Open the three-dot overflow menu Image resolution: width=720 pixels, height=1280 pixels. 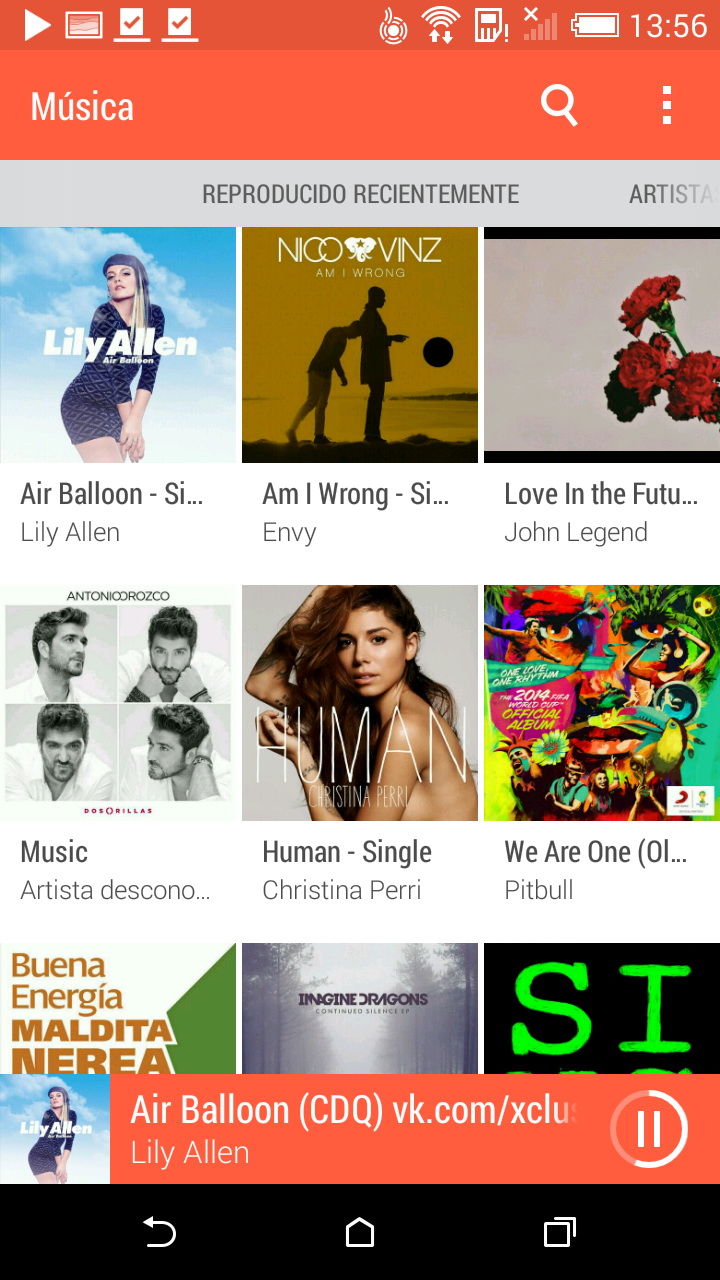(x=666, y=105)
